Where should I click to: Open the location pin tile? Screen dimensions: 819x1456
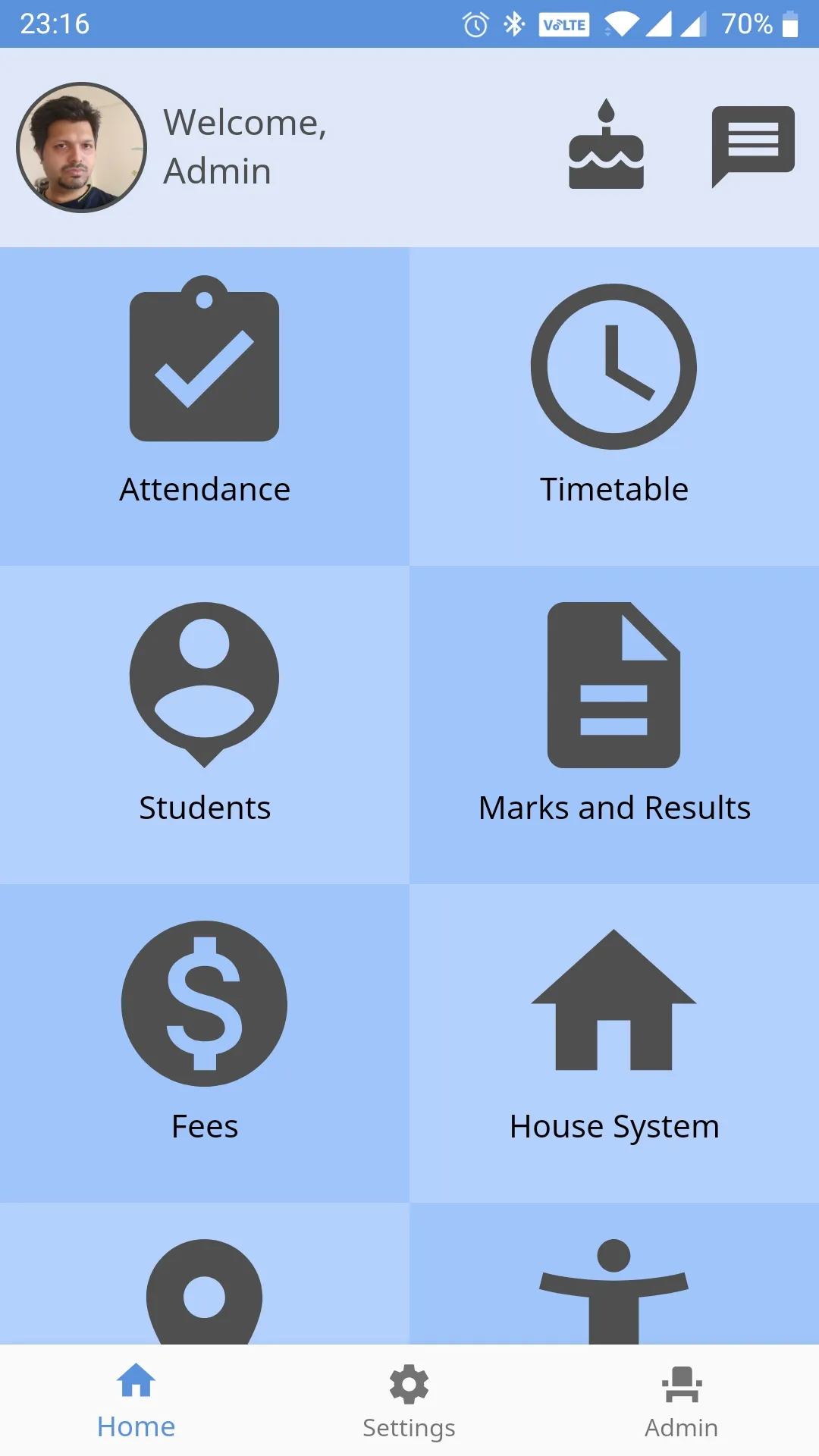205,1274
